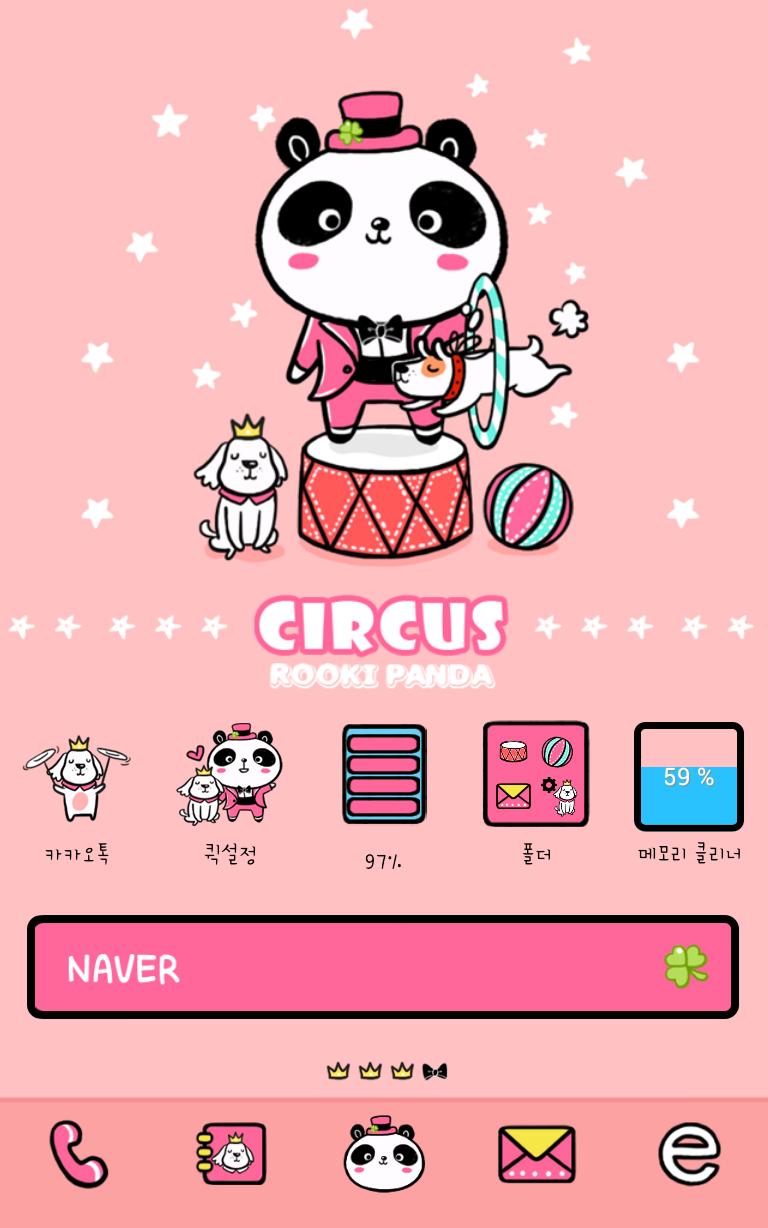Open the KakaoTalk app
Screen dimensions: 768x1228
tap(77, 778)
